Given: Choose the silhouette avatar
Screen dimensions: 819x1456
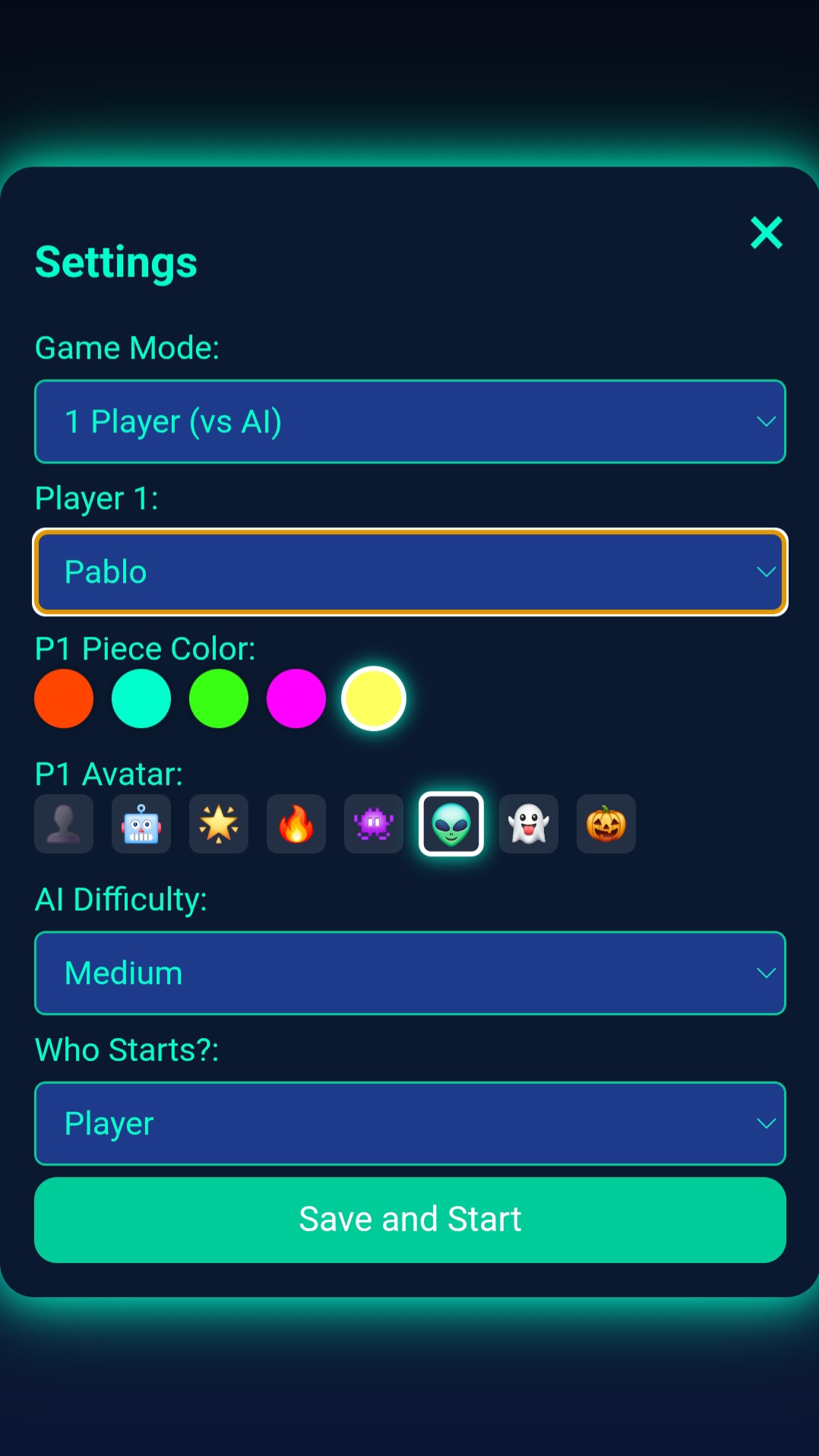Looking at the screenshot, I should pos(64,824).
